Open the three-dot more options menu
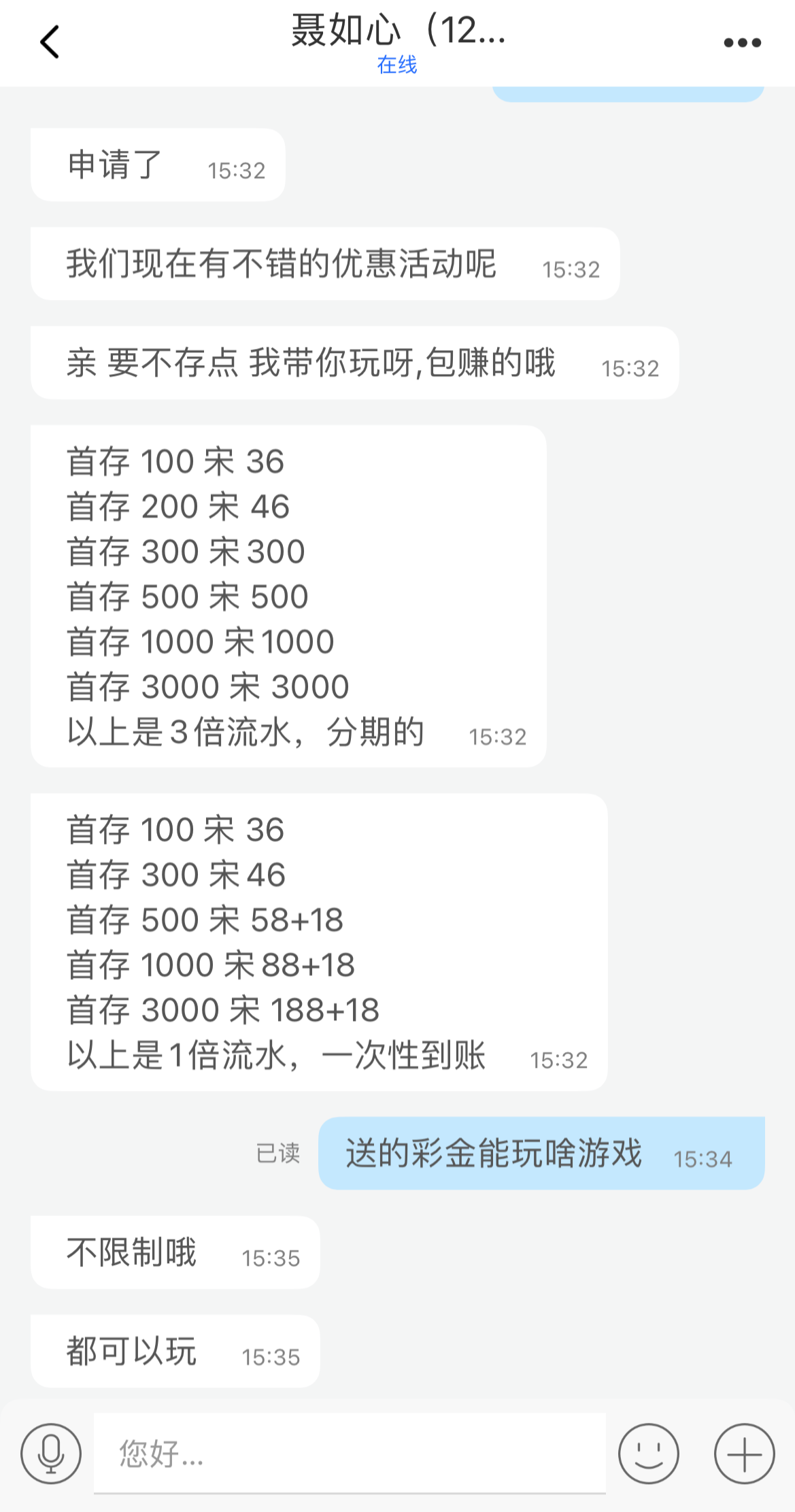The width and height of the screenshot is (795, 1512). click(742, 43)
